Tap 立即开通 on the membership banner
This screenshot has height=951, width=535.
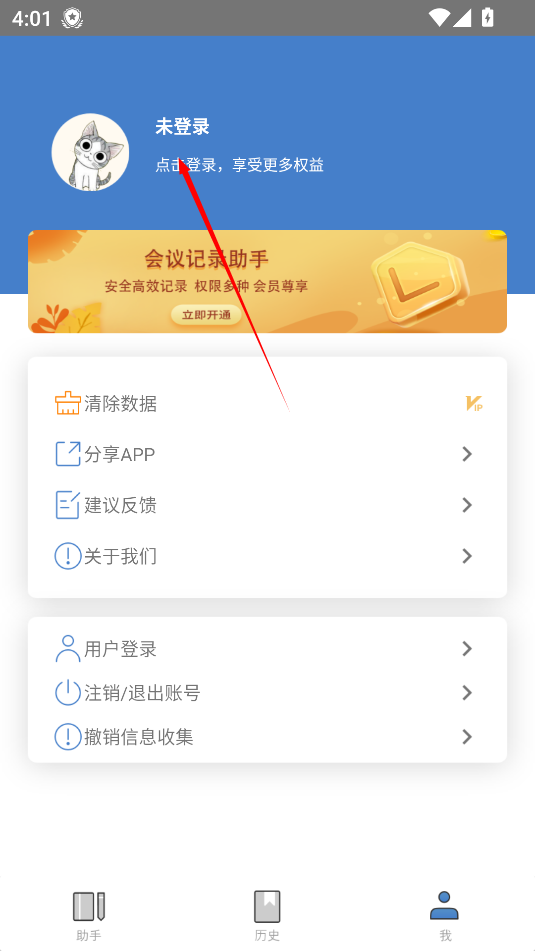click(206, 315)
